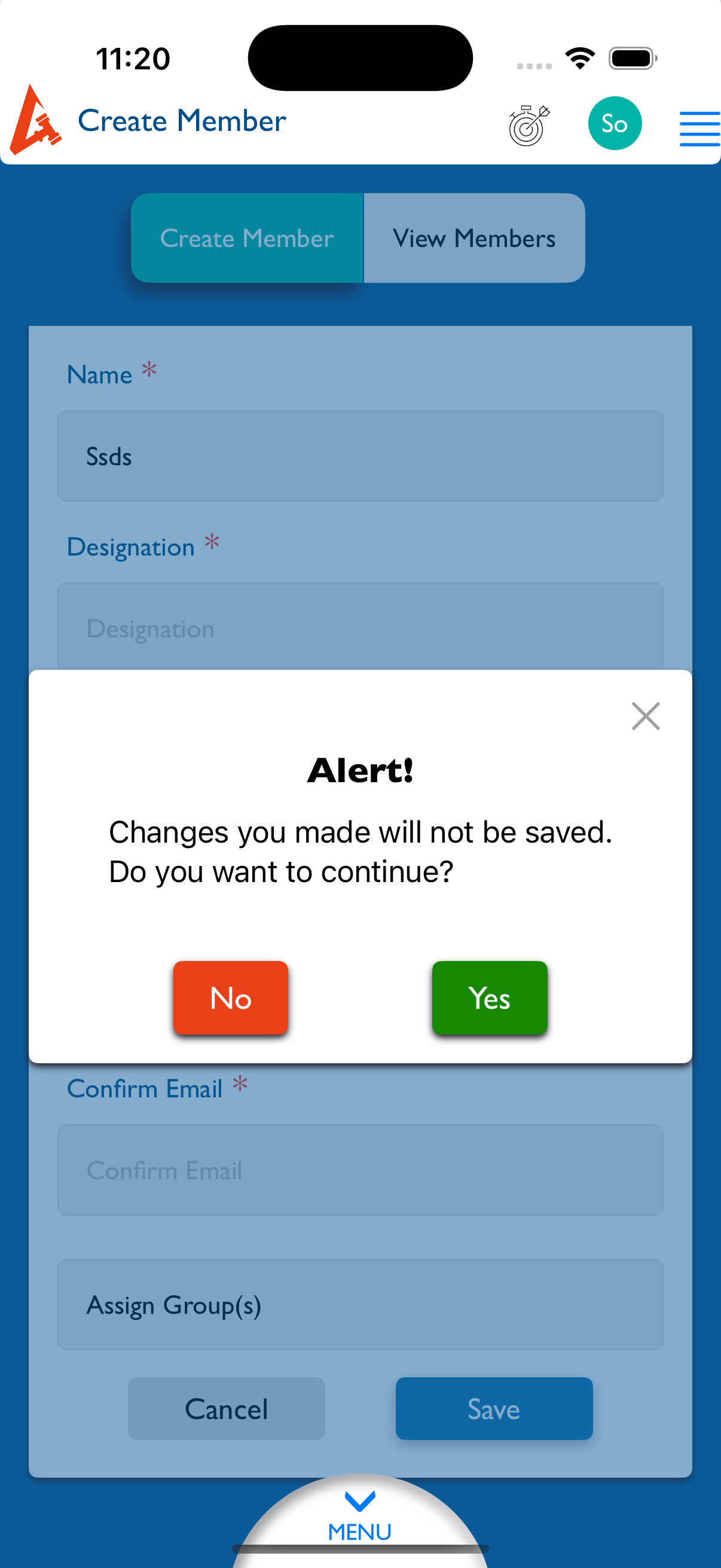Open the Assign Group(s) selector

(x=360, y=1304)
